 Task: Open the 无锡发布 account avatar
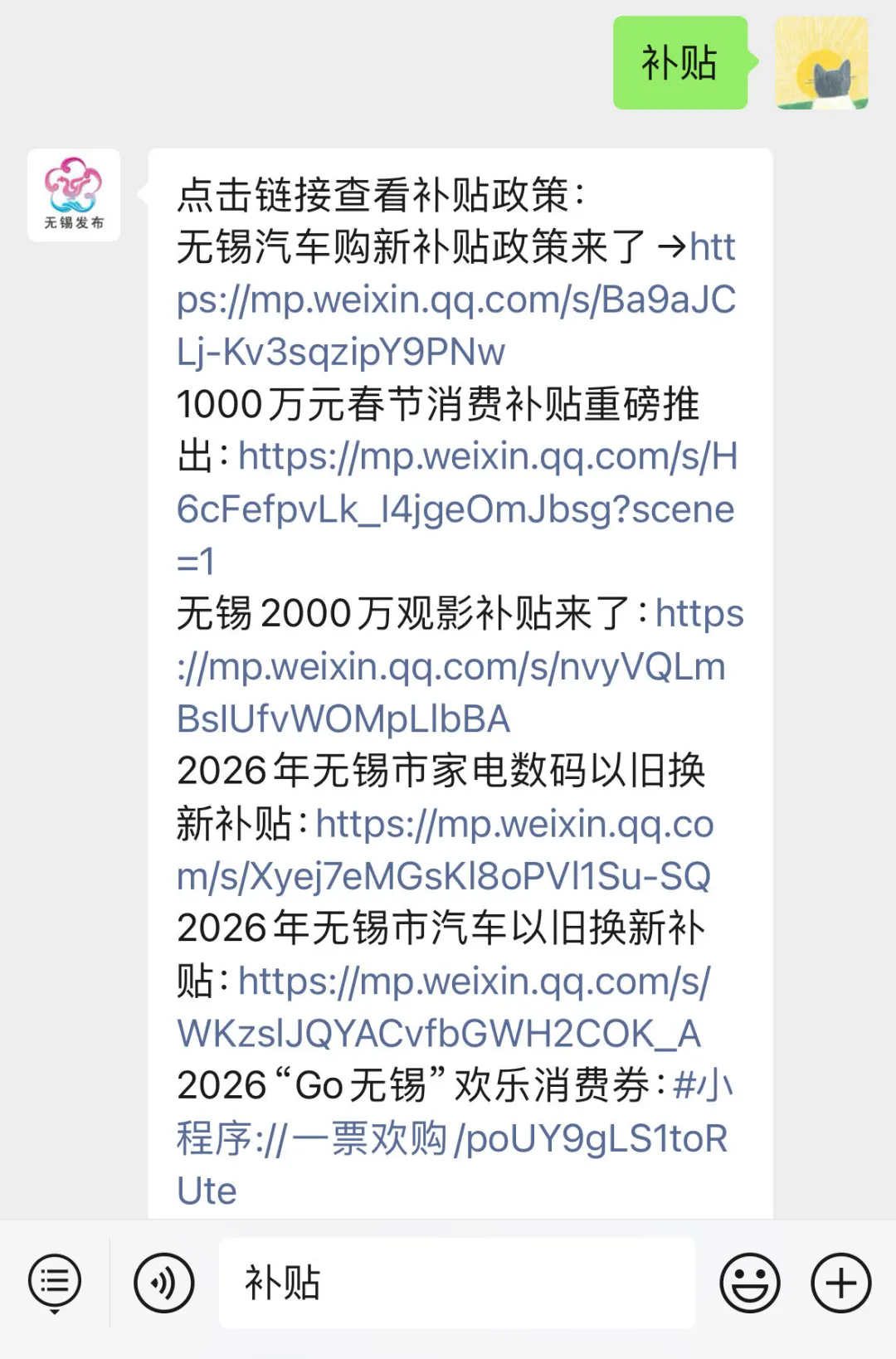(74, 196)
